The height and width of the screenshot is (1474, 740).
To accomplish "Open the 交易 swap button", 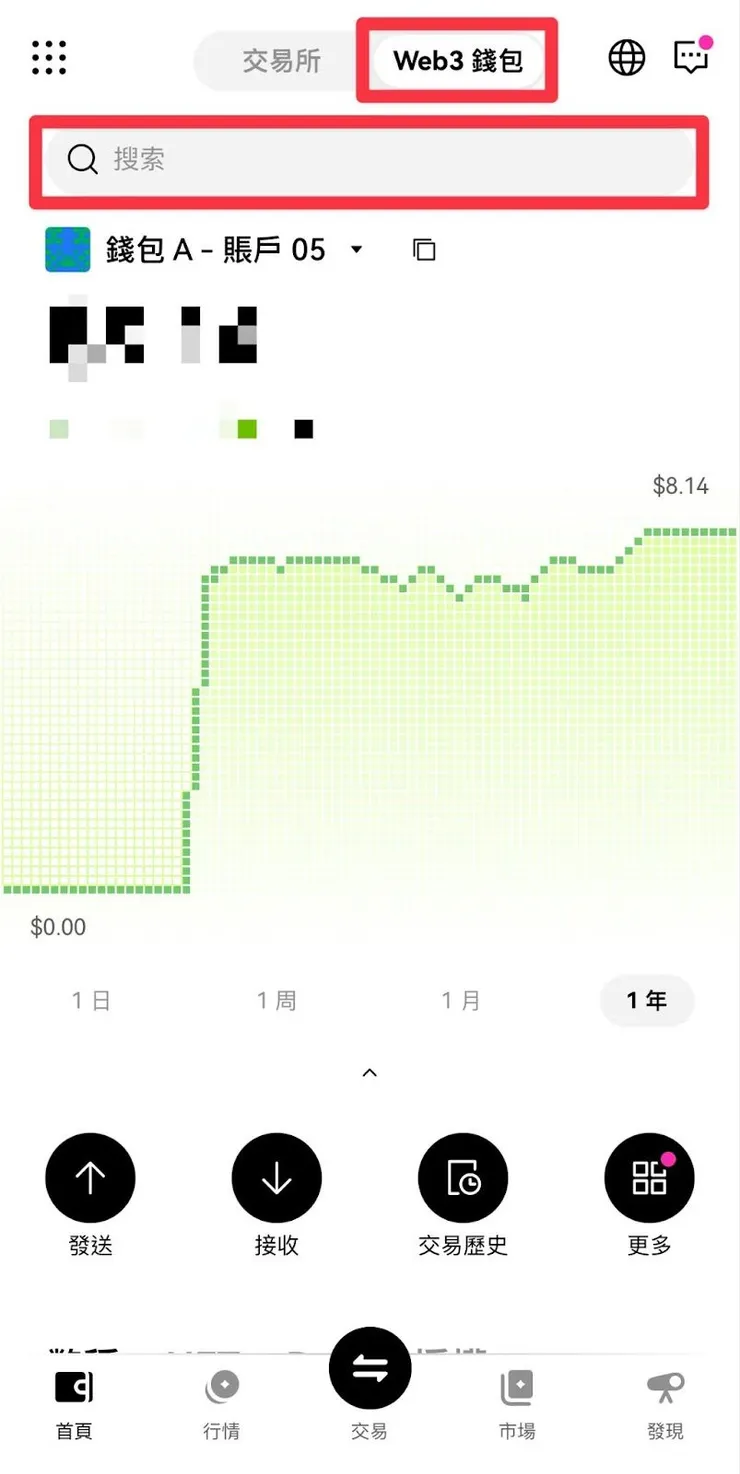I will [x=369, y=1370].
